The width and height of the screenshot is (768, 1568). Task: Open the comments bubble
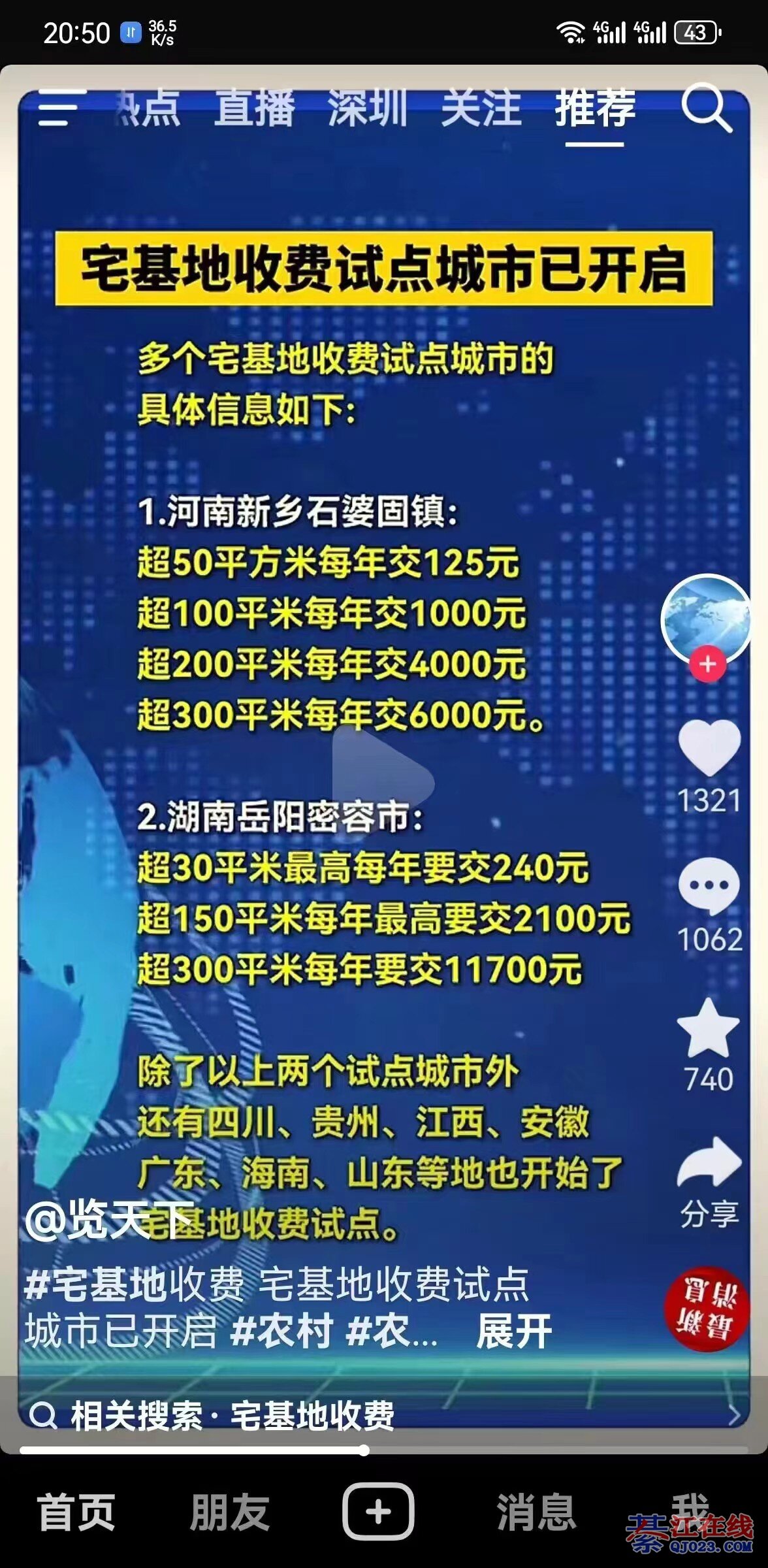click(x=709, y=887)
